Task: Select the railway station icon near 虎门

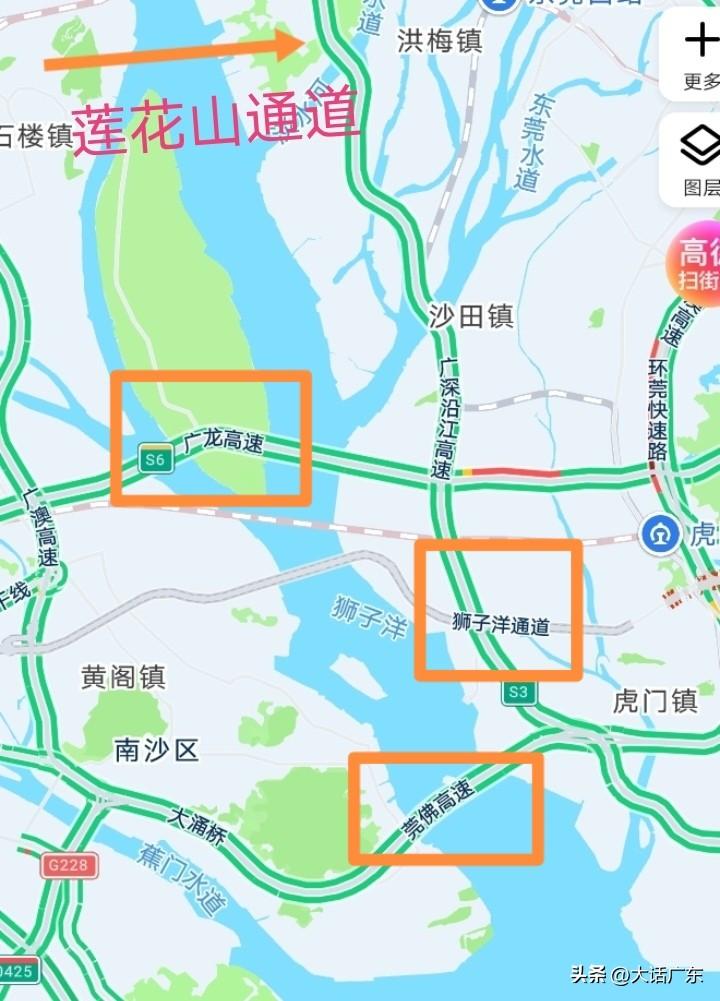Action: [659, 531]
